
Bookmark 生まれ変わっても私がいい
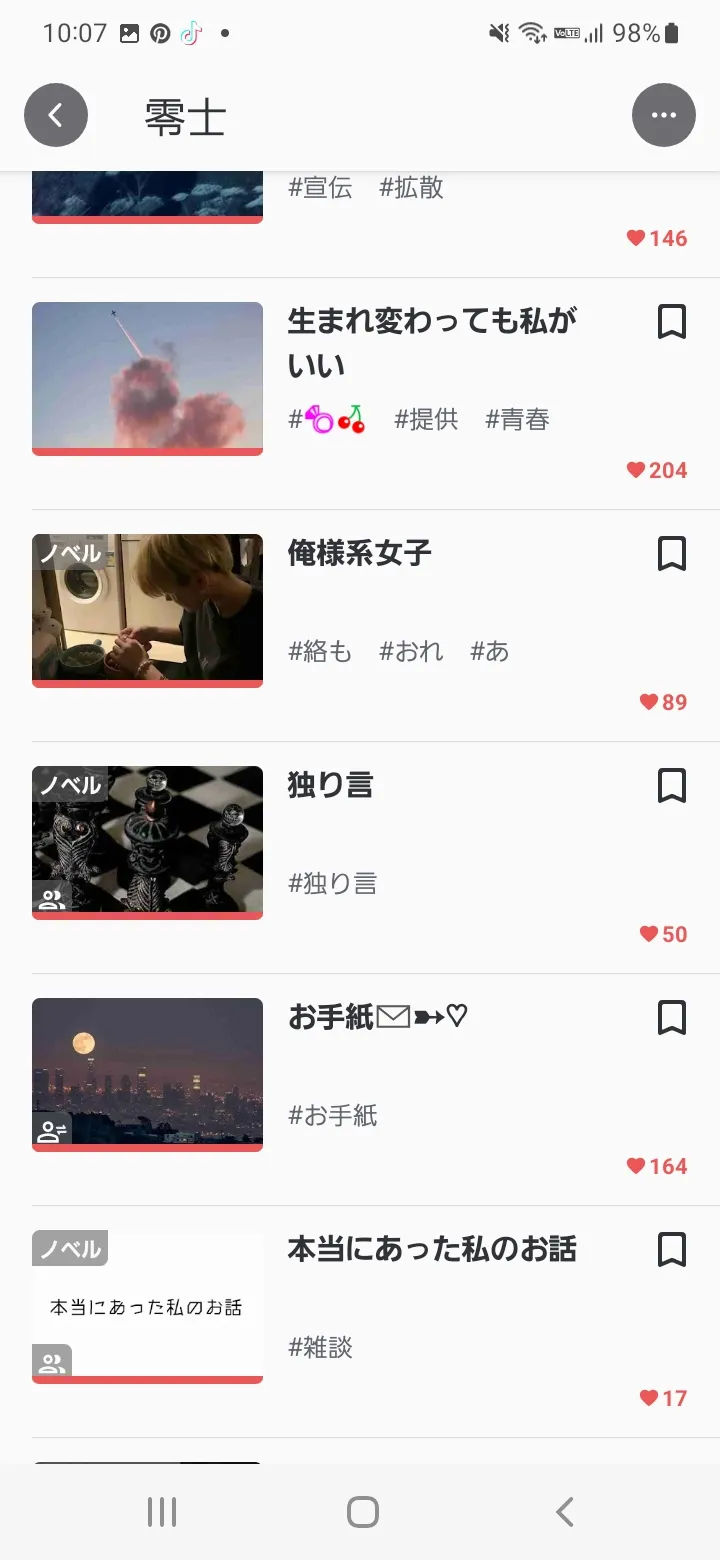click(x=671, y=322)
